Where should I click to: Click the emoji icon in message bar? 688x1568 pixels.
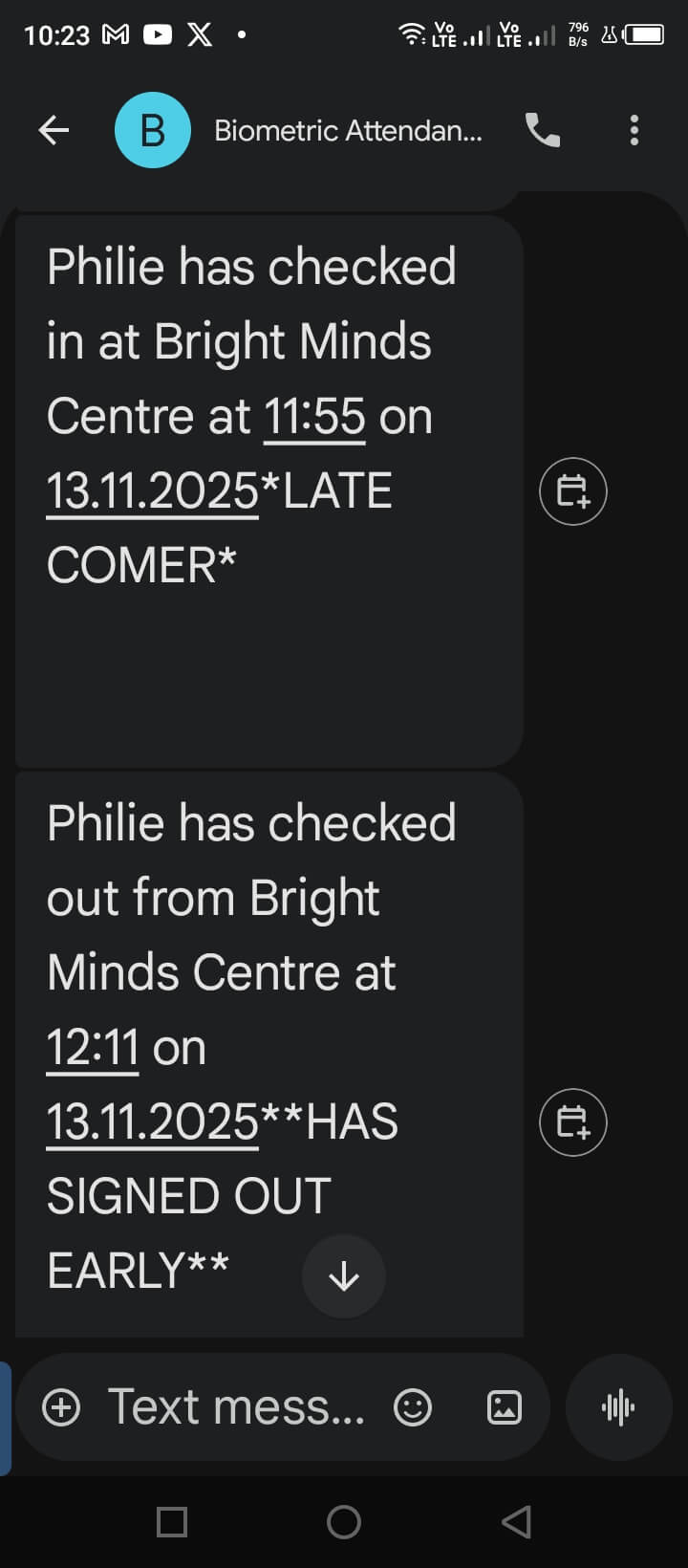[415, 1406]
